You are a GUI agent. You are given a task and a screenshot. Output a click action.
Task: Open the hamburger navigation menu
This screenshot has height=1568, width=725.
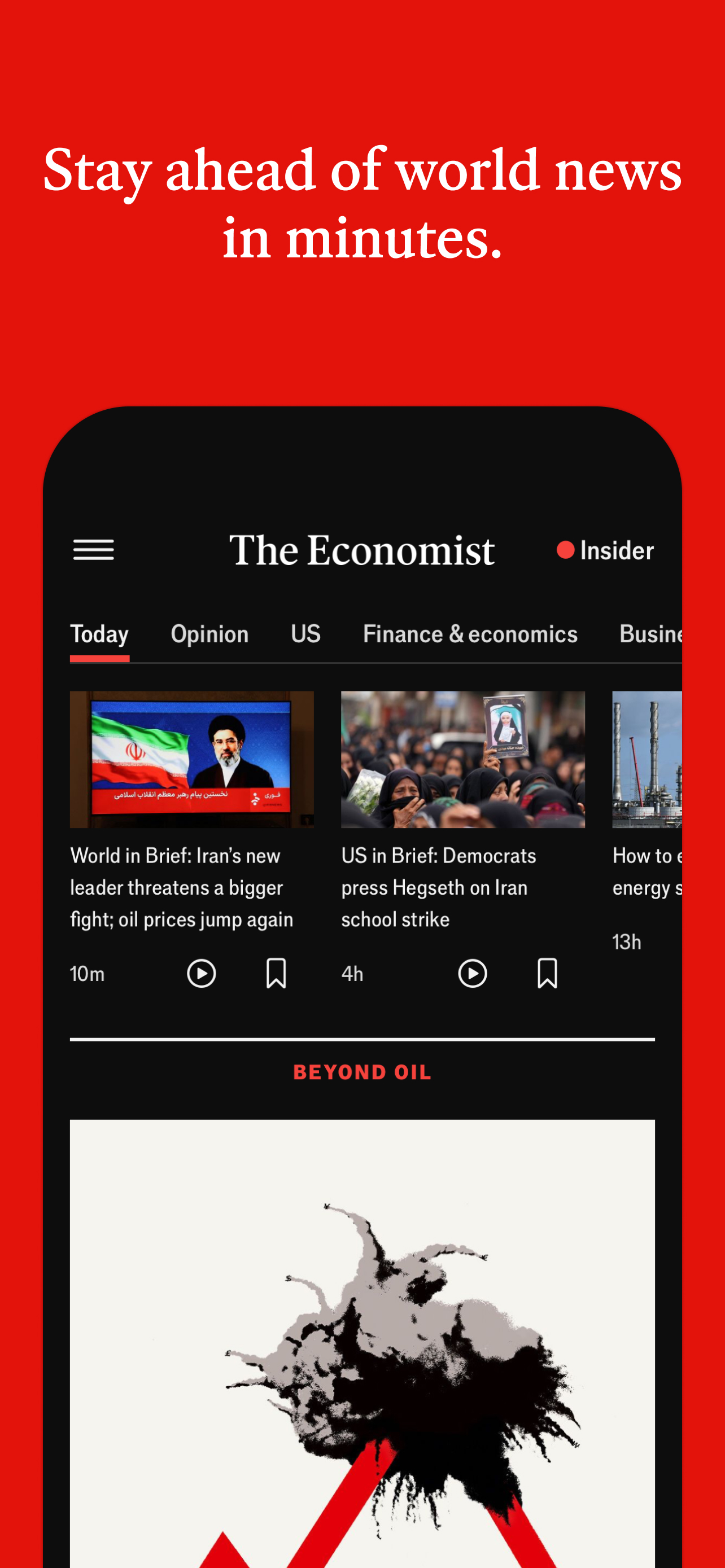[x=94, y=550]
